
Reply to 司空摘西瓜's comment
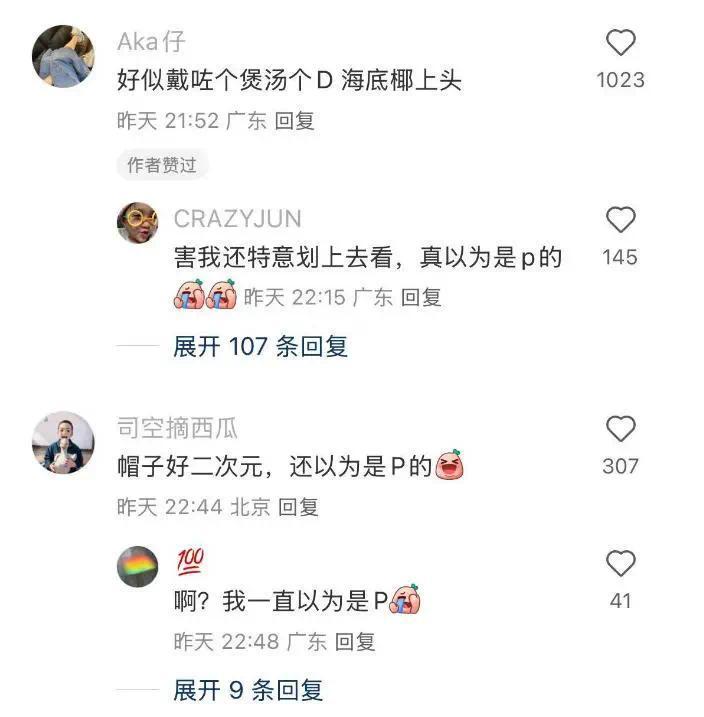[x=298, y=507]
